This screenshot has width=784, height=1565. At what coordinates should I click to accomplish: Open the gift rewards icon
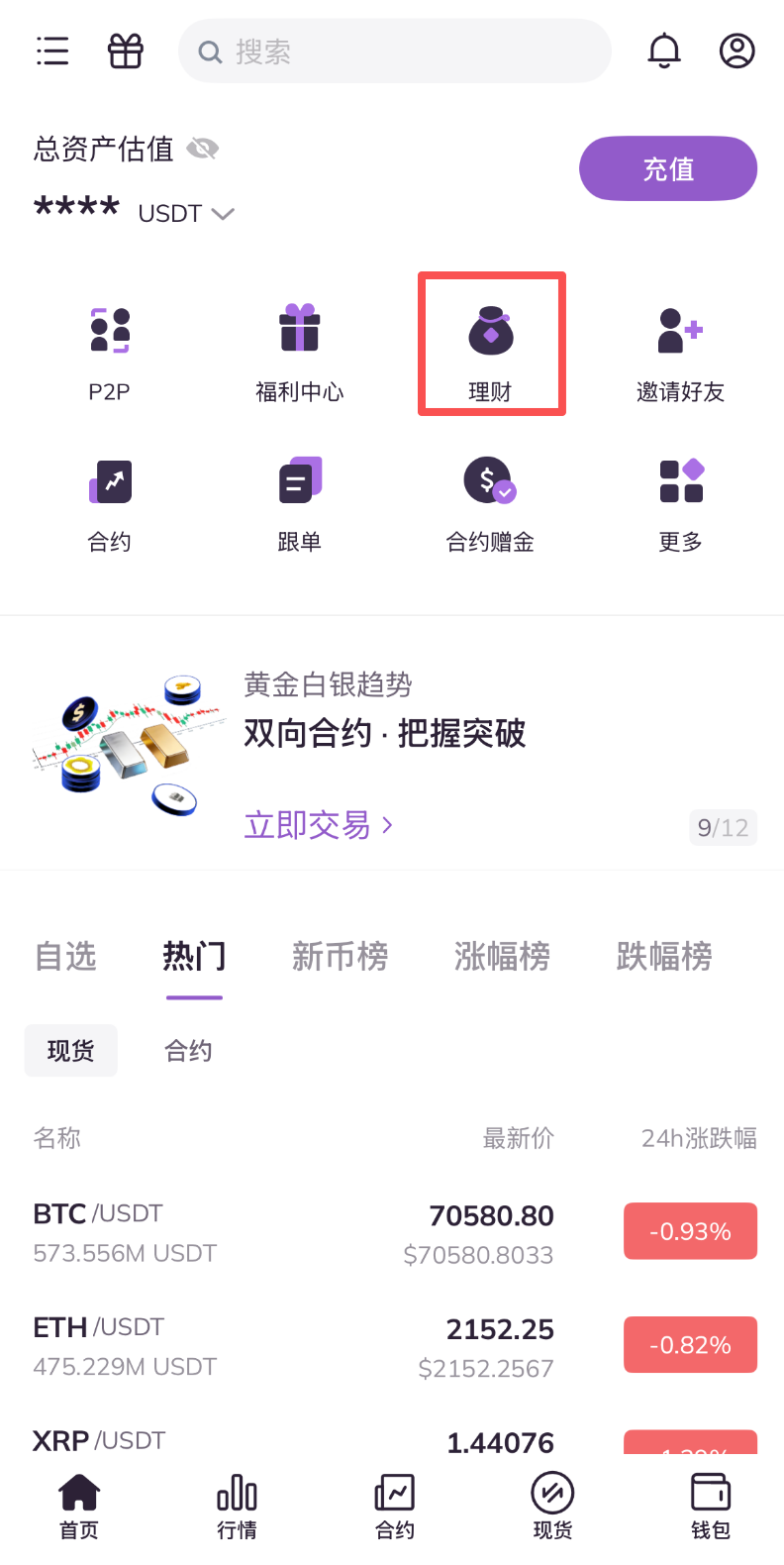[126, 51]
